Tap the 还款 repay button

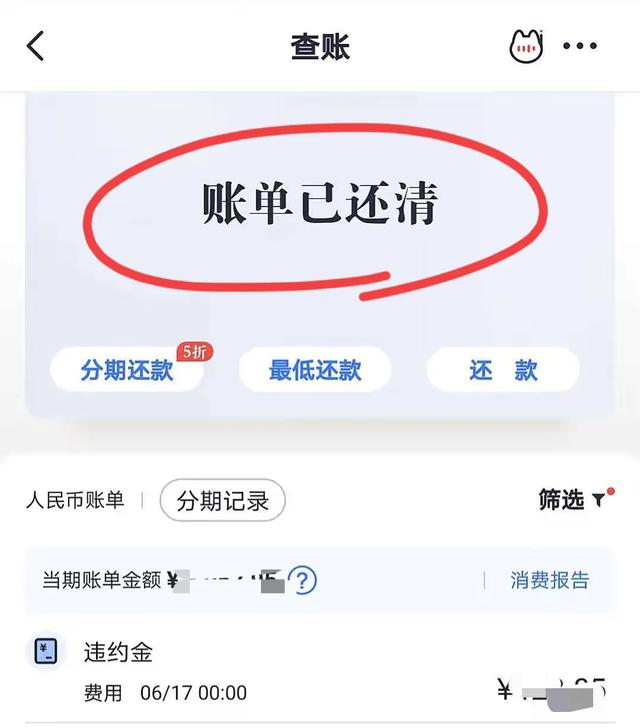[x=503, y=370]
